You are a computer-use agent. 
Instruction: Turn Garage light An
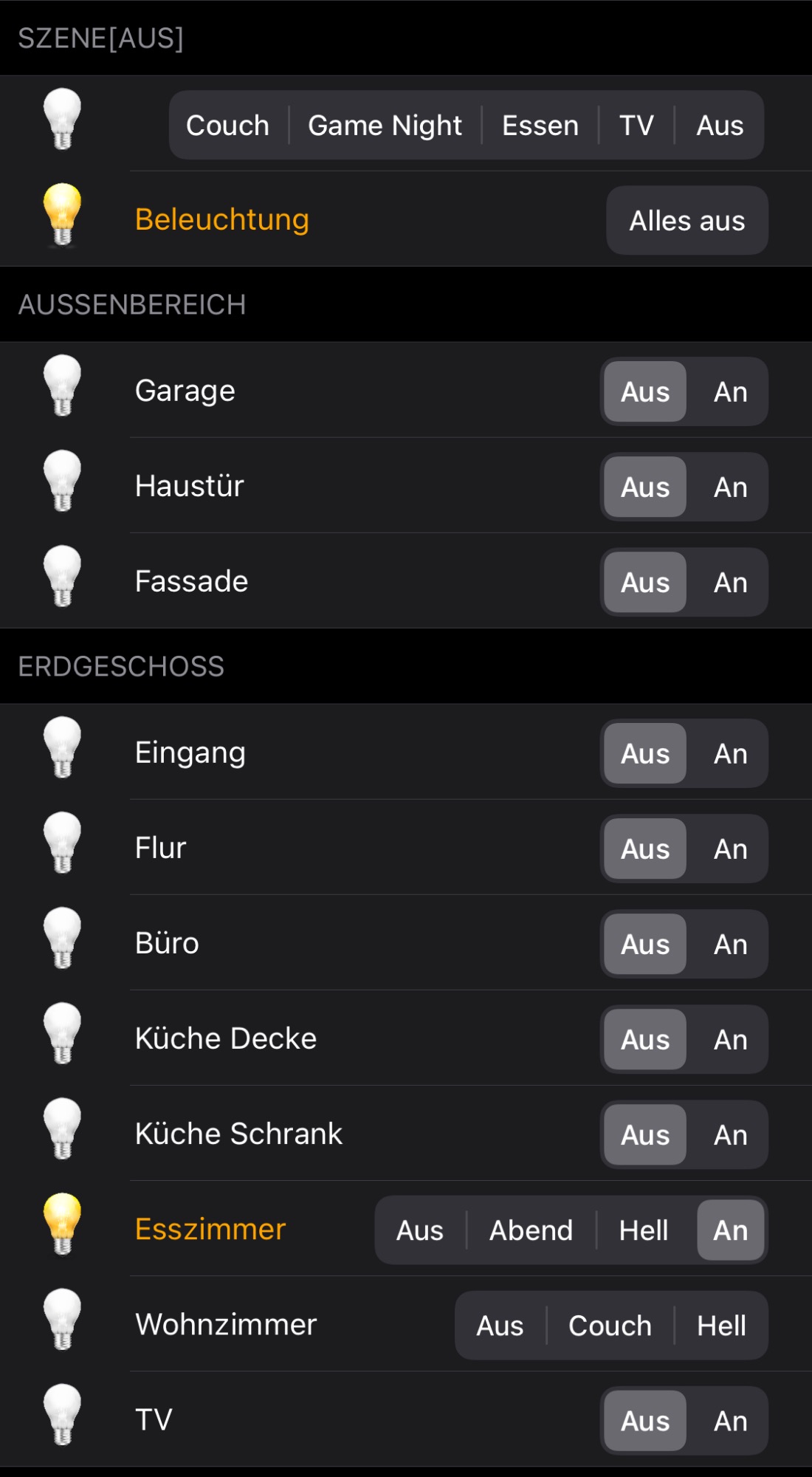pos(730,391)
